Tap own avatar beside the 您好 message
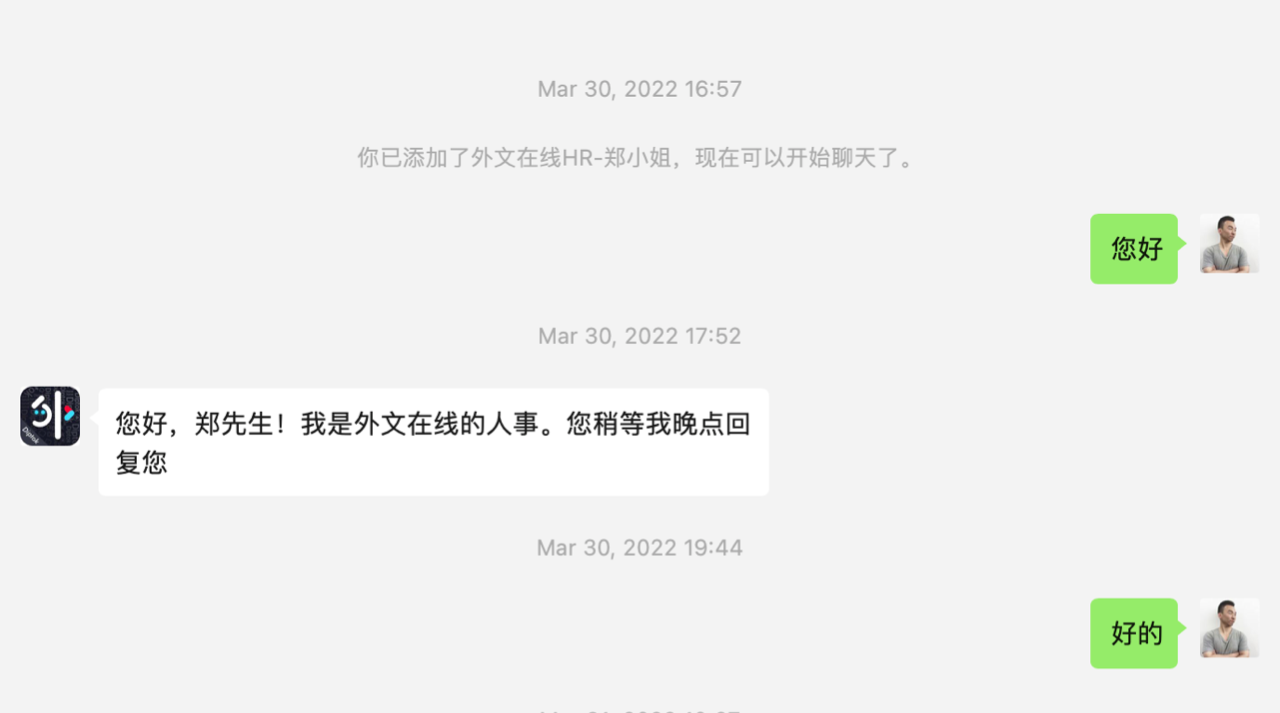The height and width of the screenshot is (713, 1280). tap(1229, 244)
